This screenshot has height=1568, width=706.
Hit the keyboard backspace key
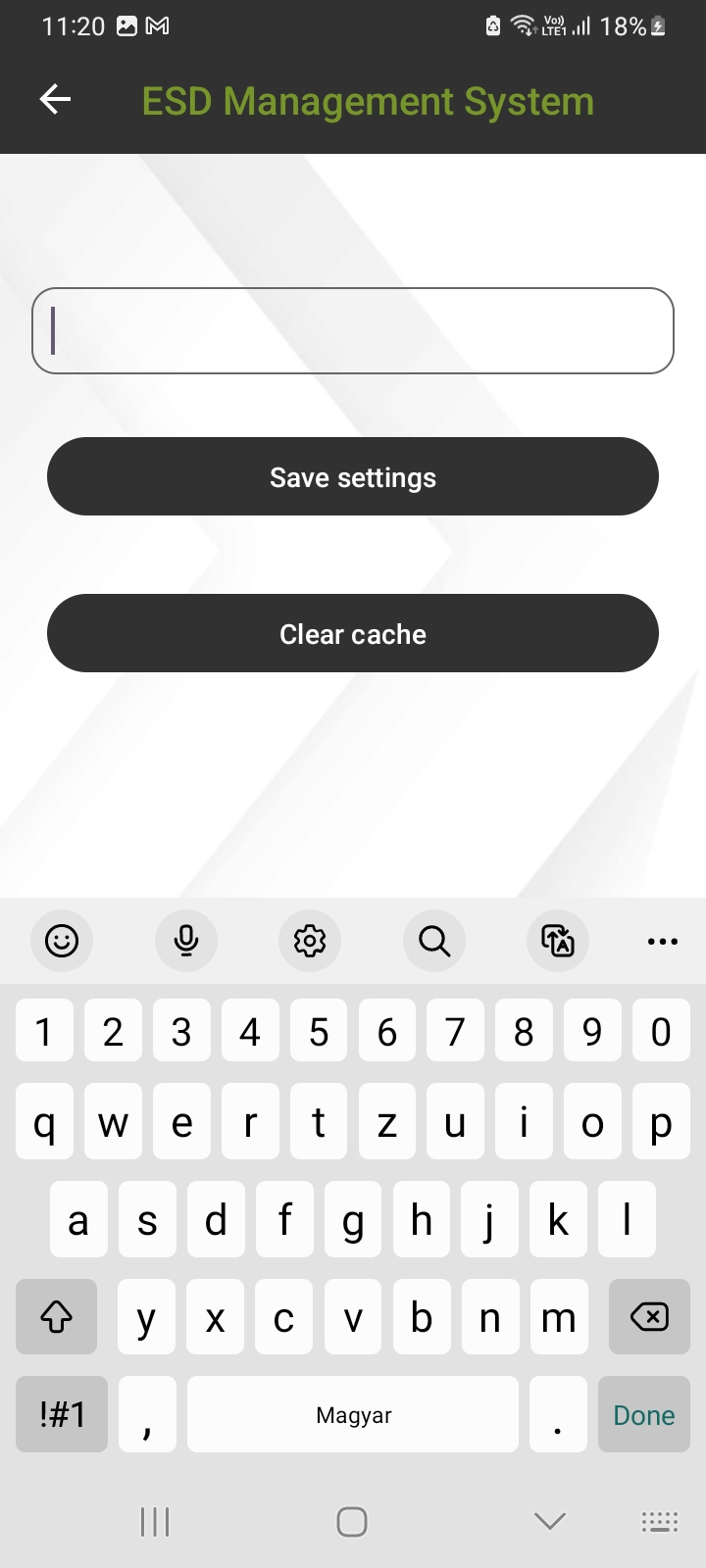point(649,1316)
